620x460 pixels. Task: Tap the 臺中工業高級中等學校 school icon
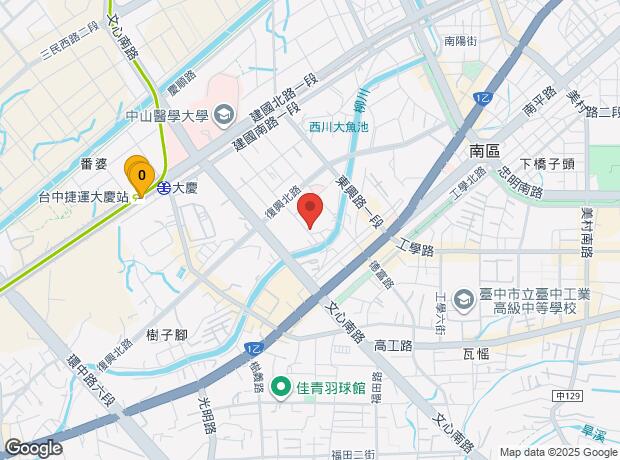tap(464, 301)
